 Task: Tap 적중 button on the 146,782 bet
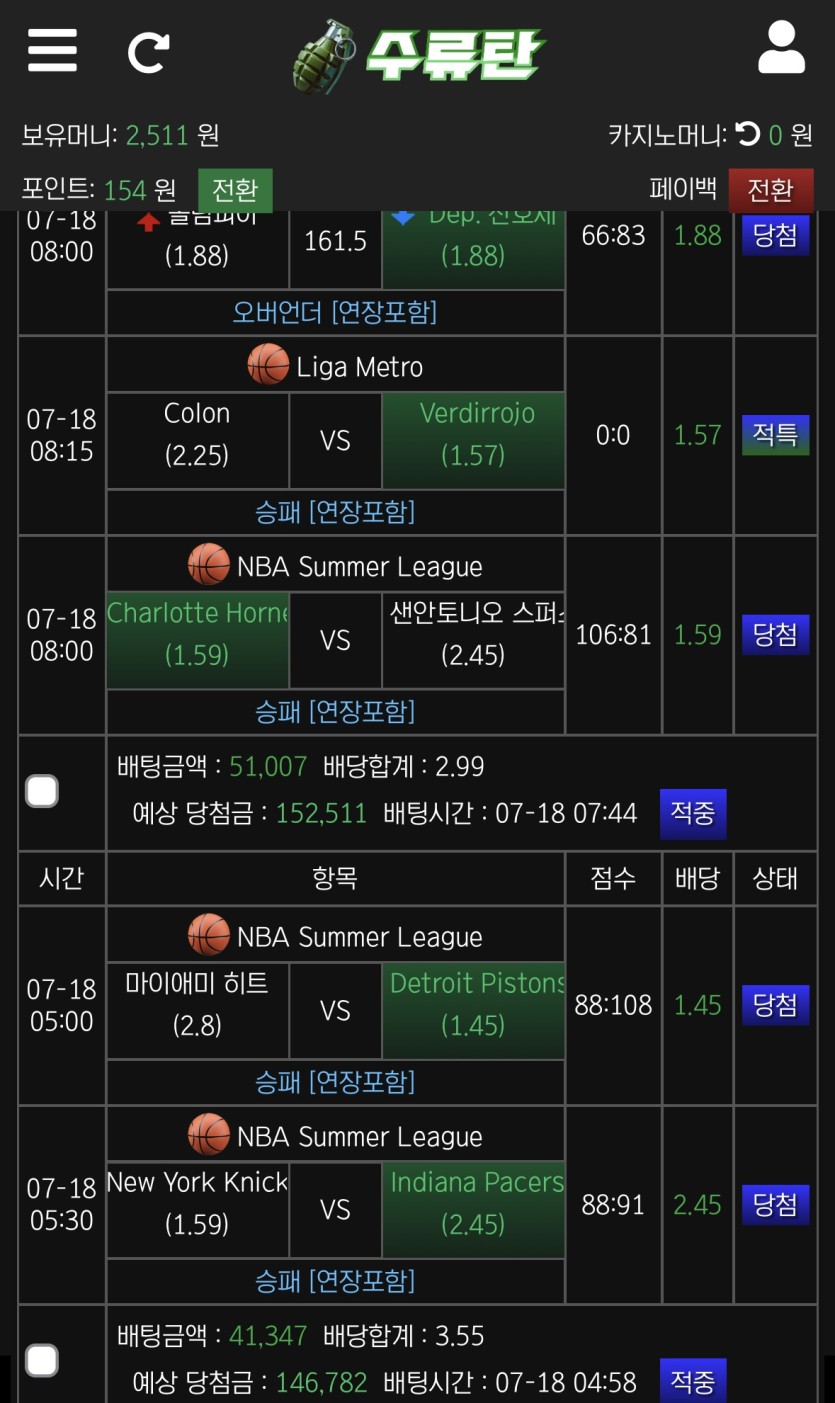pos(692,1381)
